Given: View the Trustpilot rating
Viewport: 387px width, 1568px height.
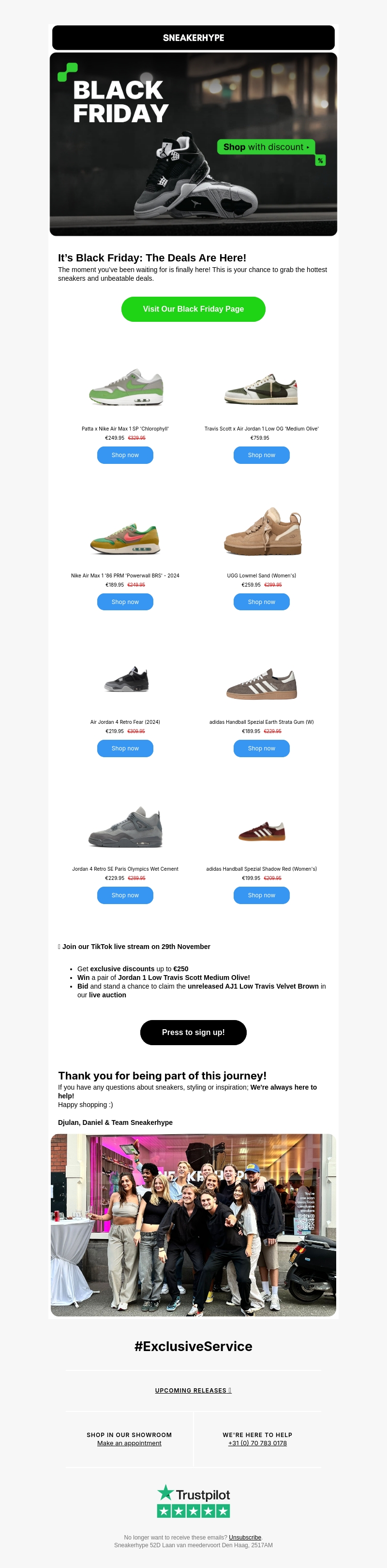Looking at the screenshot, I should click(x=193, y=1502).
